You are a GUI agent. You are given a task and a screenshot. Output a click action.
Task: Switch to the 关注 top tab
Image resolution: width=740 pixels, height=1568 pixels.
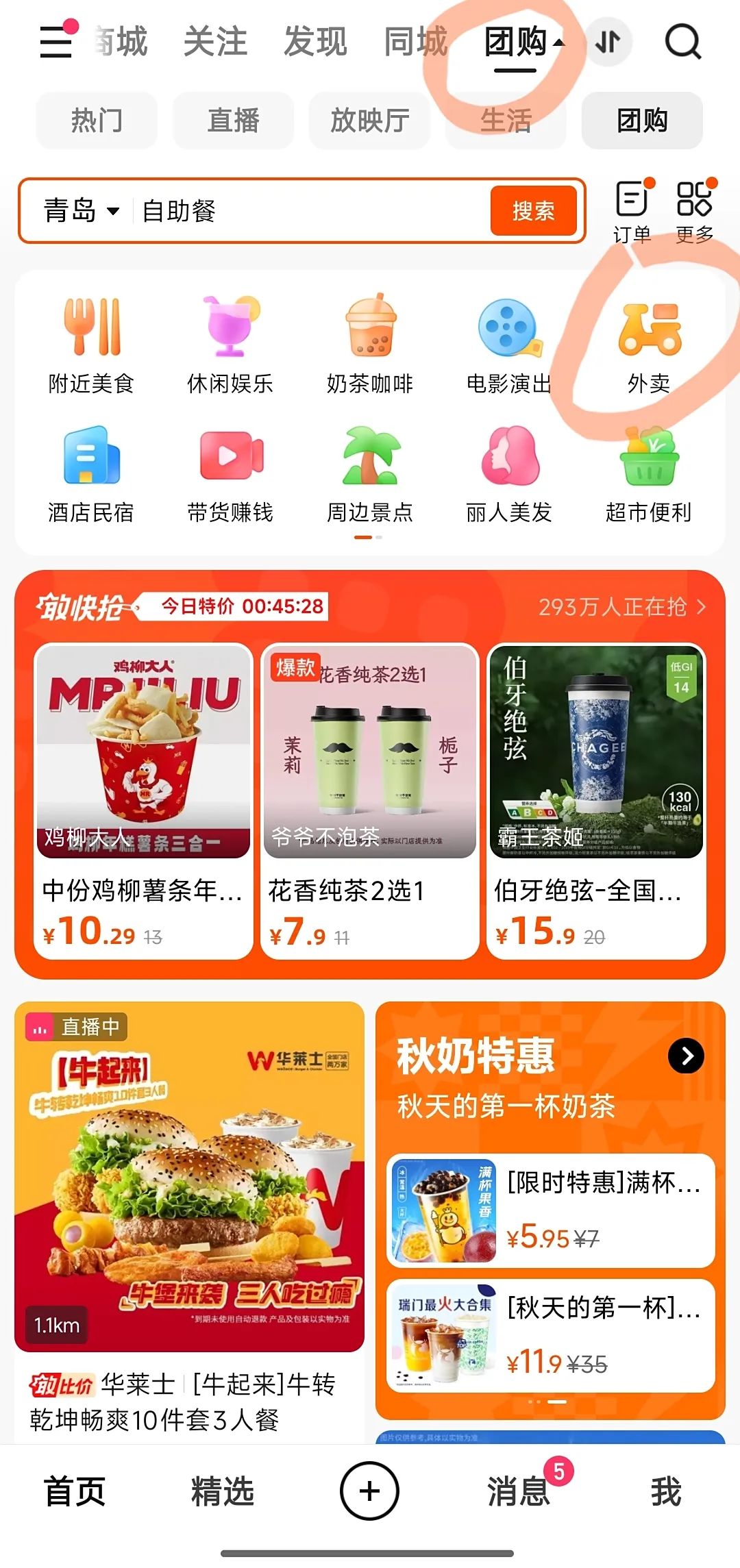pyautogui.click(x=215, y=42)
